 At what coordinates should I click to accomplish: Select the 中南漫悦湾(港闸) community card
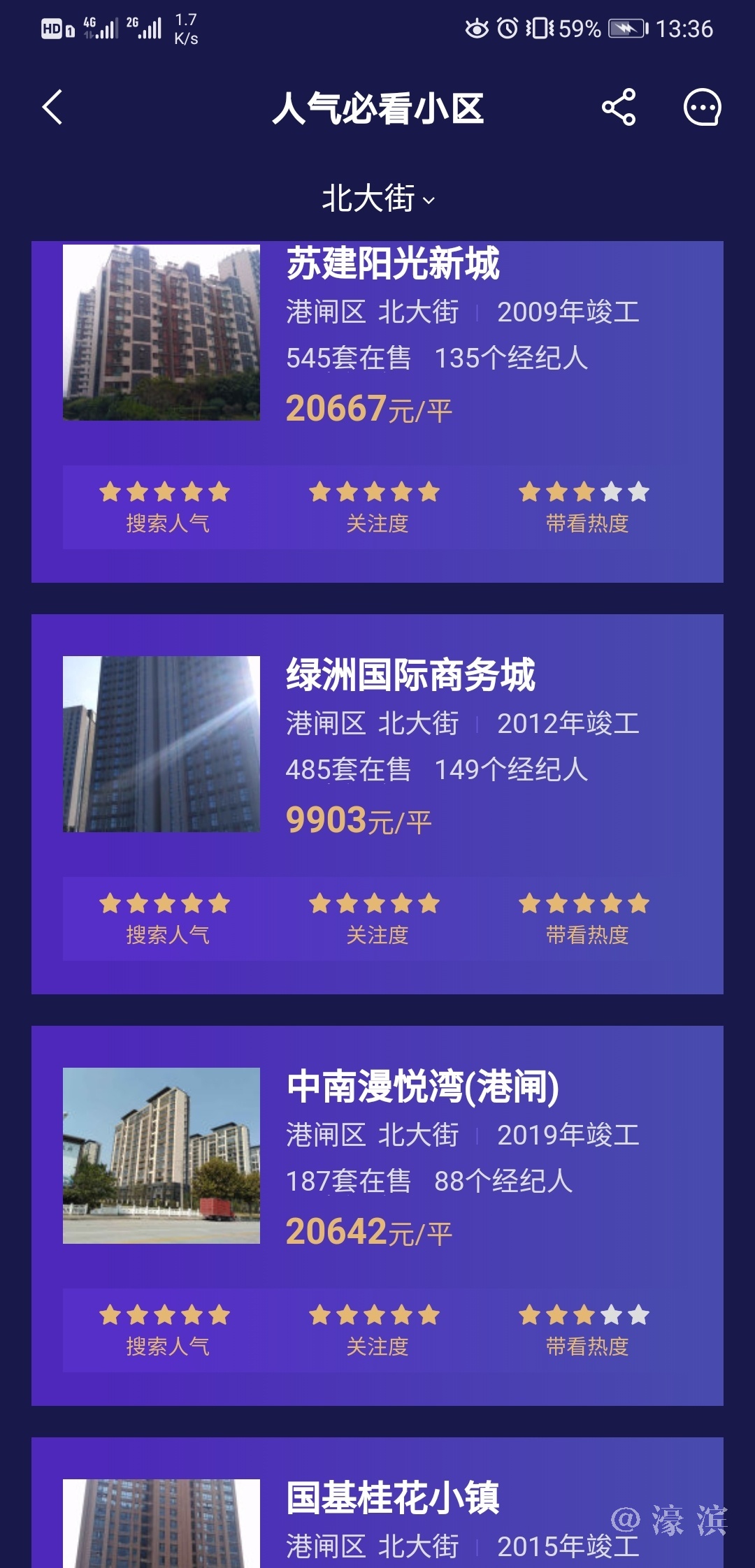(x=422, y=1087)
